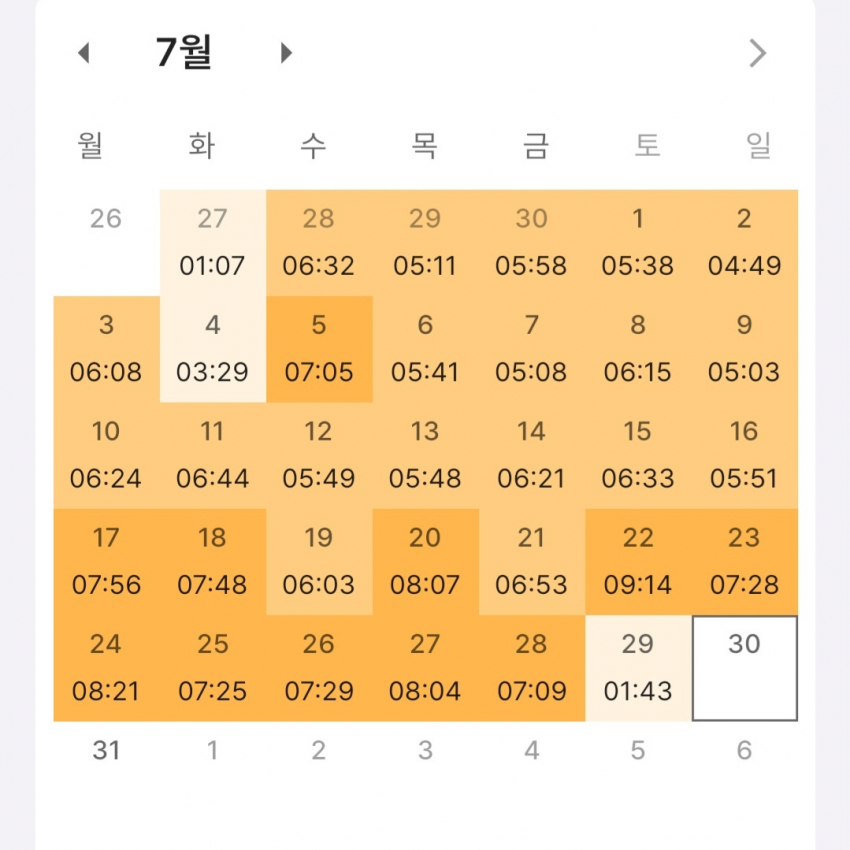Image resolution: width=850 pixels, height=850 pixels.
Task: Select July 11 with 06:44
Action: pyautogui.click(x=213, y=455)
